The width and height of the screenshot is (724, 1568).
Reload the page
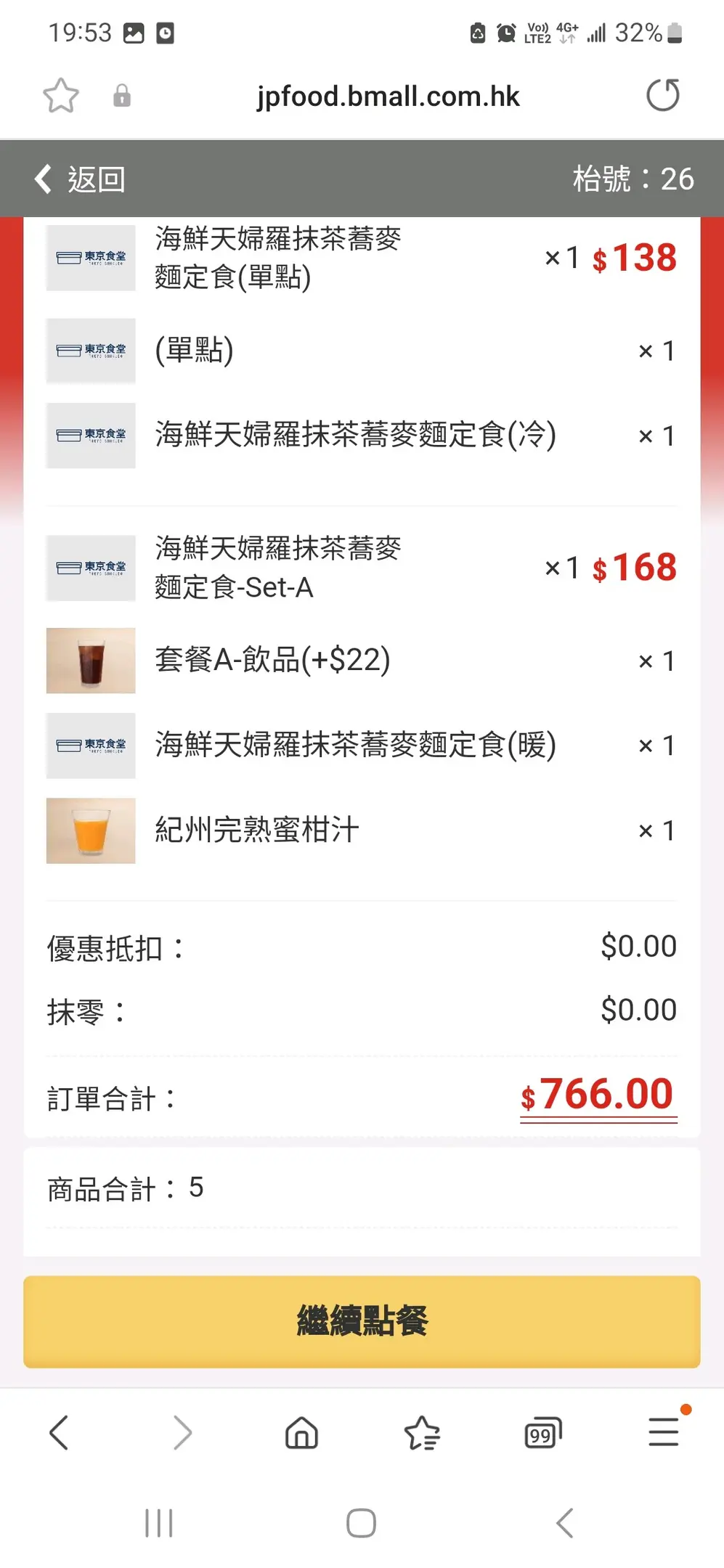(662, 96)
